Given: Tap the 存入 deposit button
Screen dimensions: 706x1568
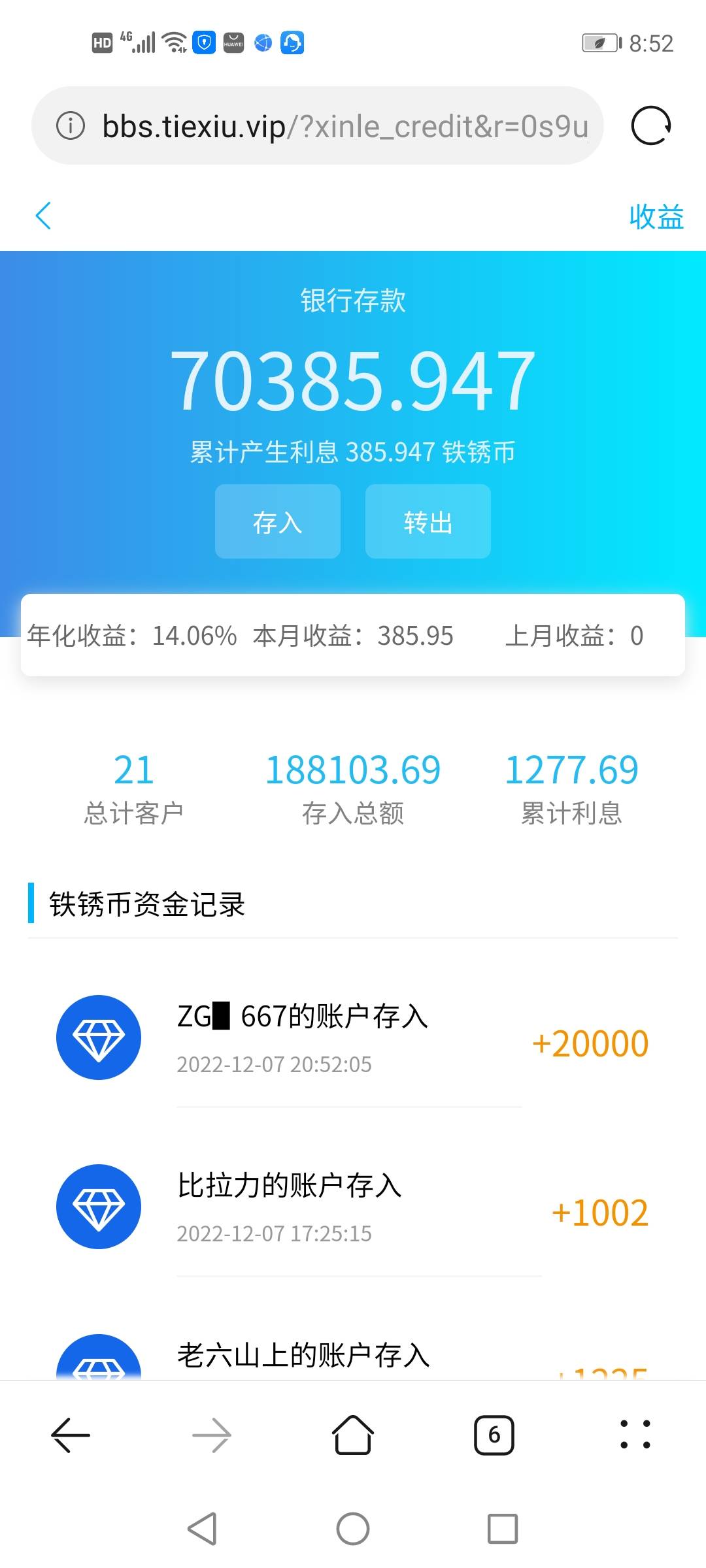Looking at the screenshot, I should click(x=278, y=522).
